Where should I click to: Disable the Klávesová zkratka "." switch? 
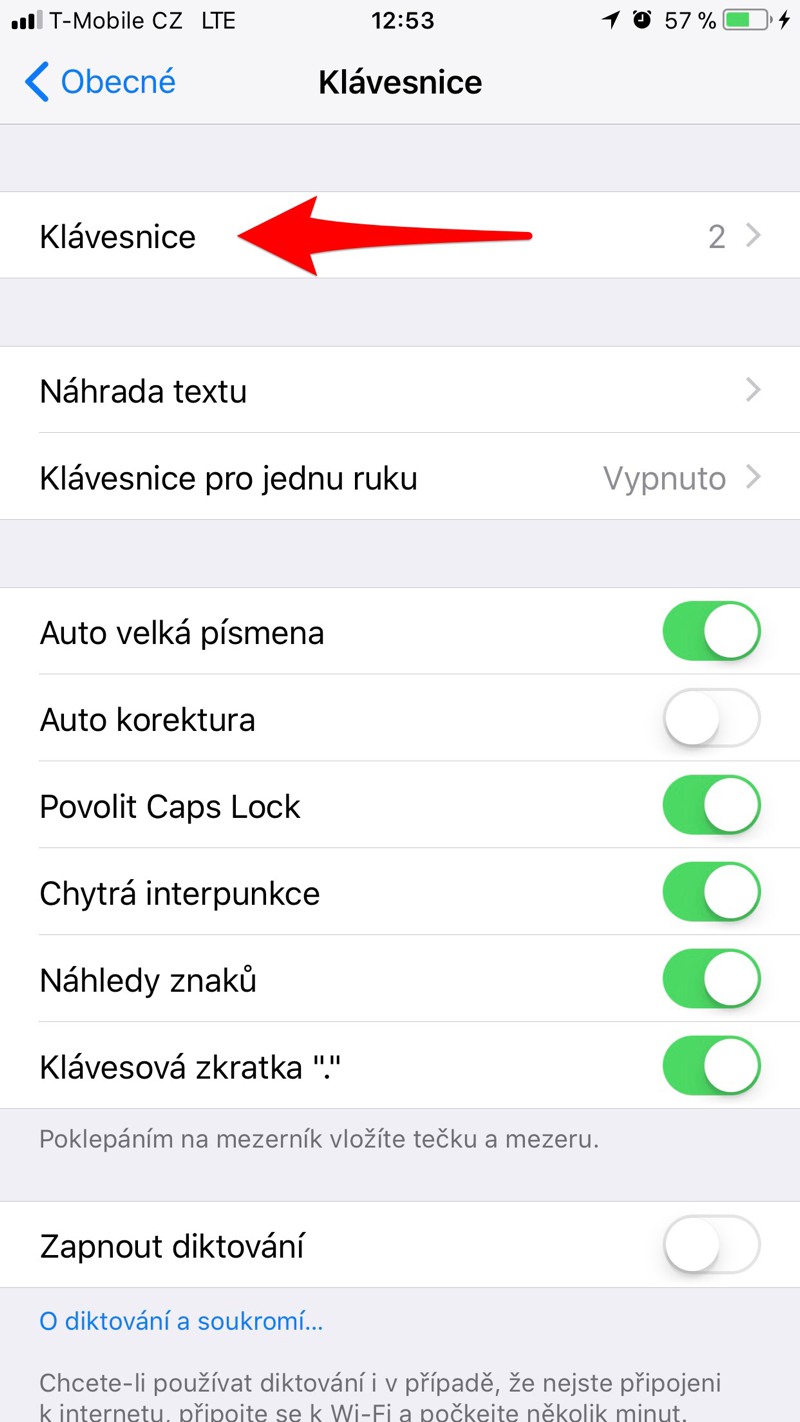[711, 1066]
